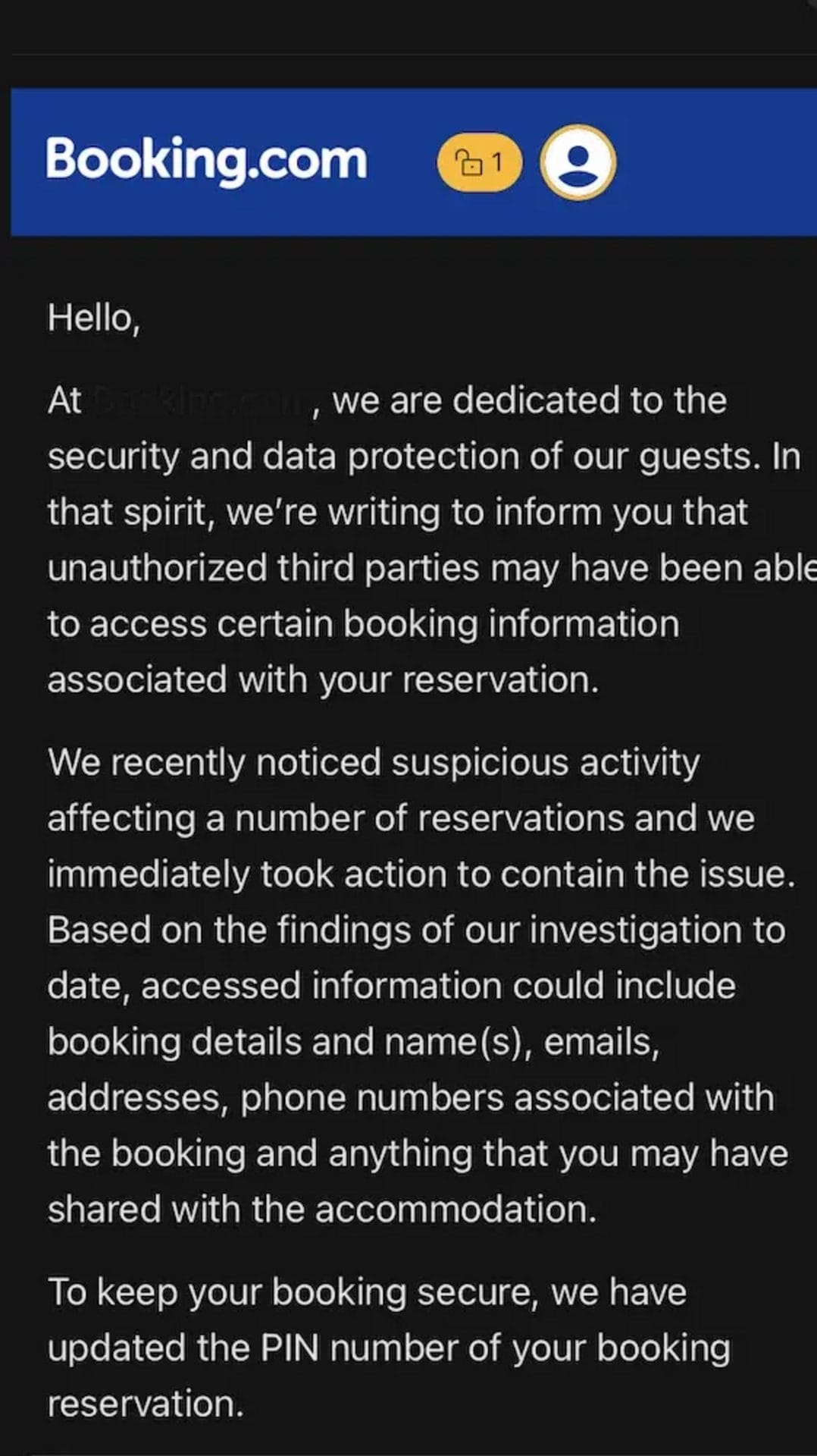
Task: Open the blue header bar
Action: (409, 160)
